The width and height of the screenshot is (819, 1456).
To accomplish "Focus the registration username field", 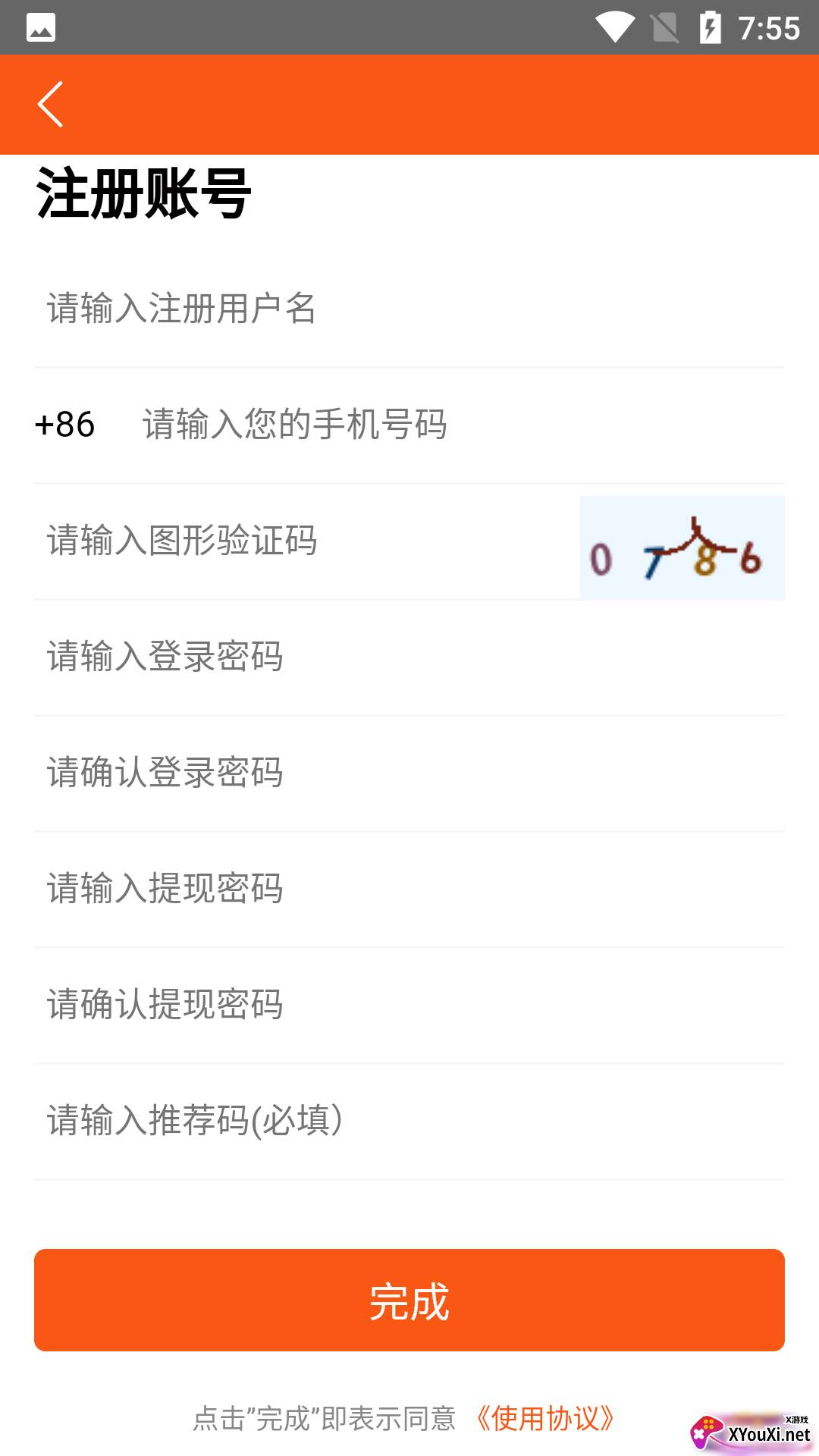I will [x=409, y=309].
